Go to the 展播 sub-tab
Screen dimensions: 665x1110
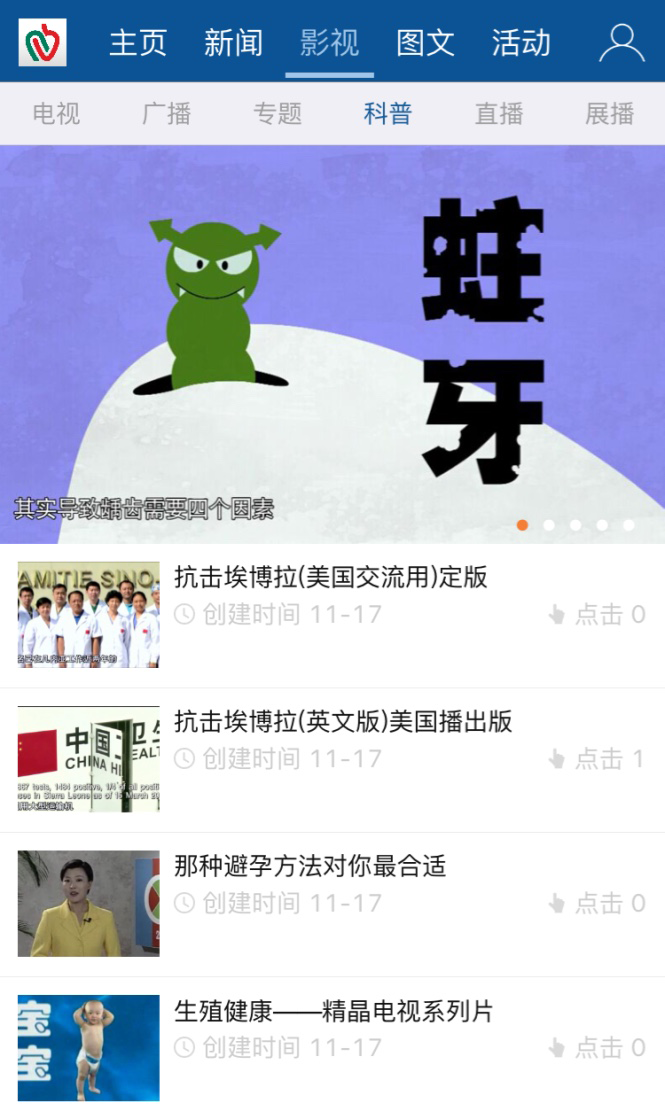pos(609,114)
